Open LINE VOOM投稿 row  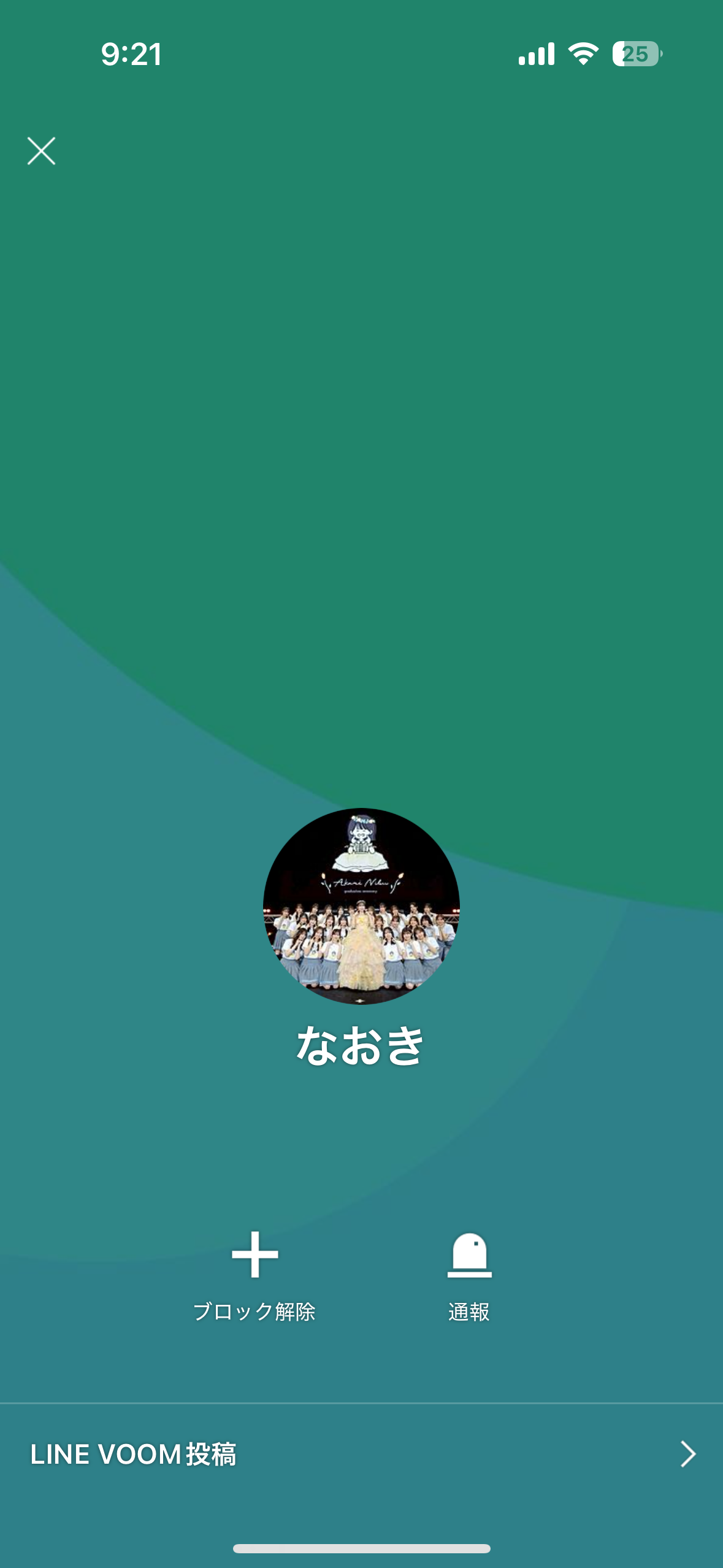[x=362, y=1454]
